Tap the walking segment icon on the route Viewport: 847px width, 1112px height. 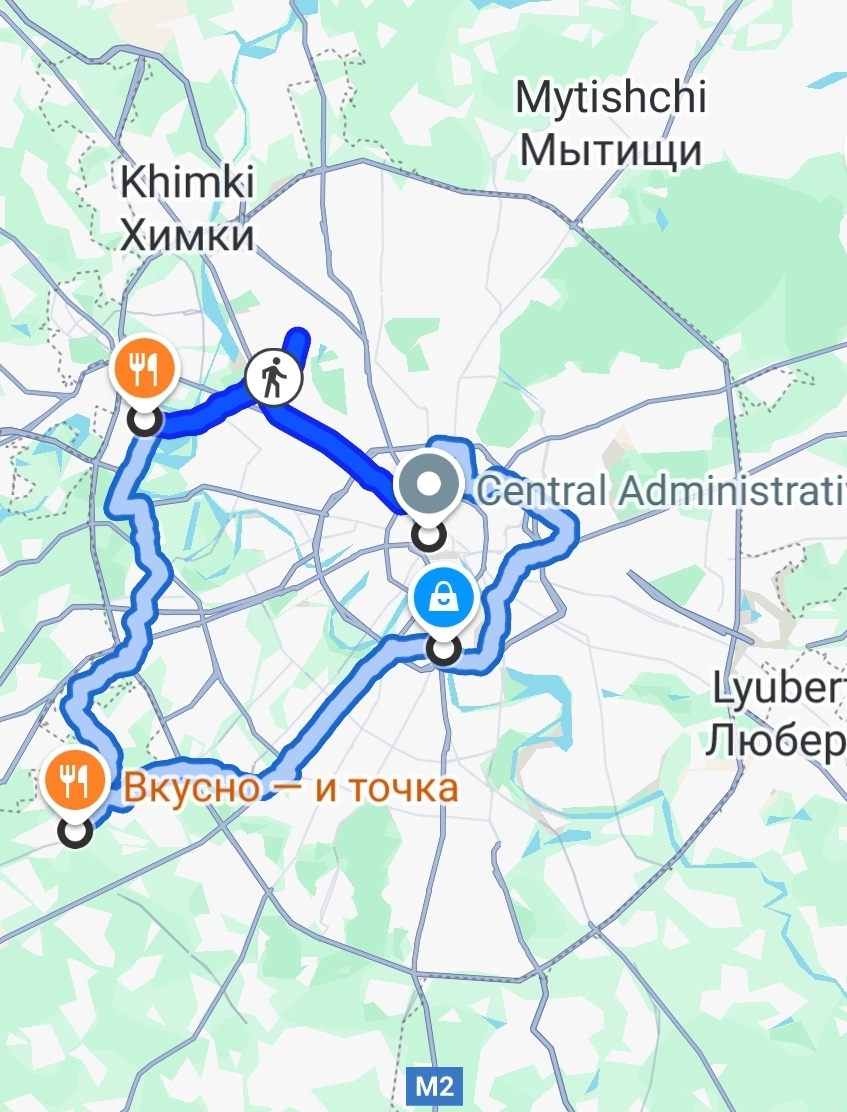point(274,377)
